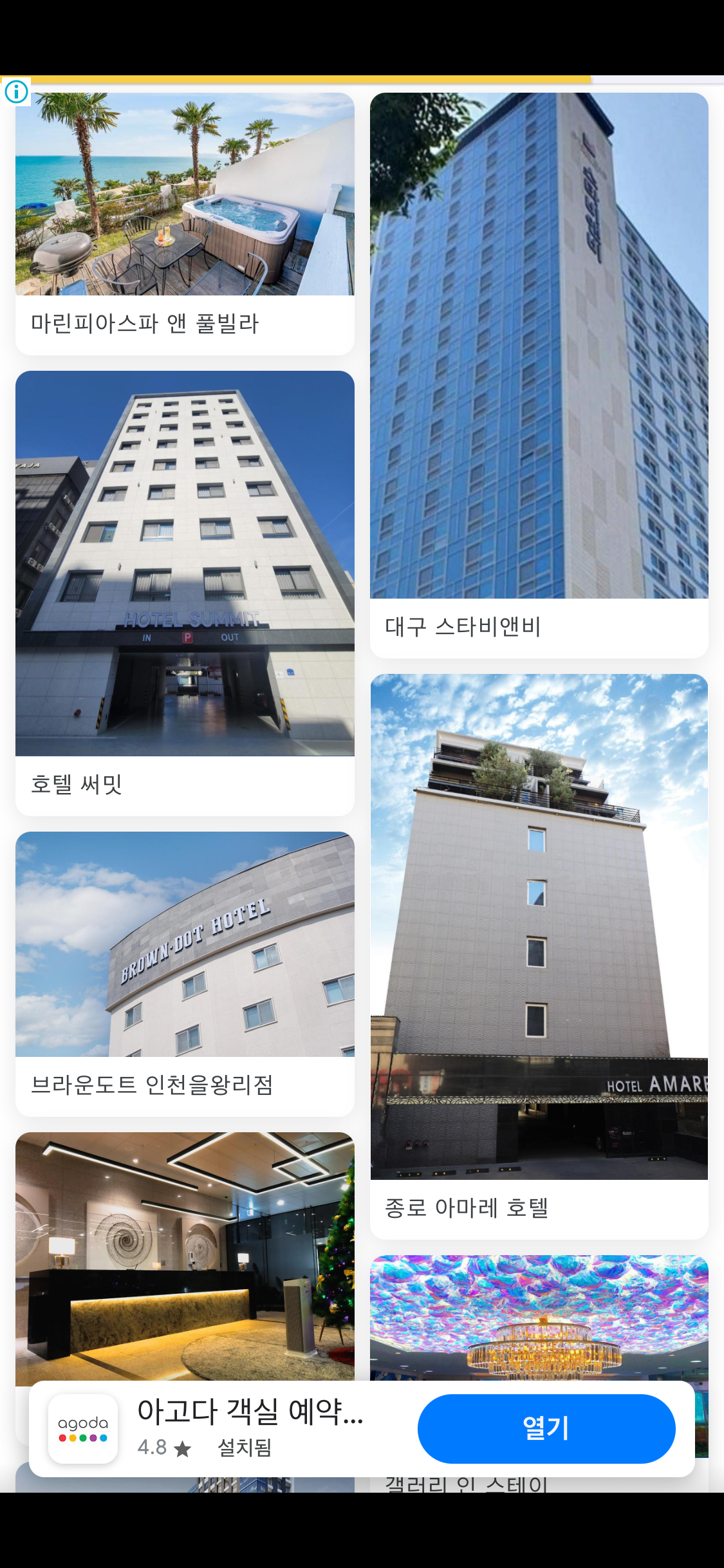Screen dimensions: 724x1568
Task: Tap the 열기 button for Agoda
Action: pyautogui.click(x=546, y=1428)
